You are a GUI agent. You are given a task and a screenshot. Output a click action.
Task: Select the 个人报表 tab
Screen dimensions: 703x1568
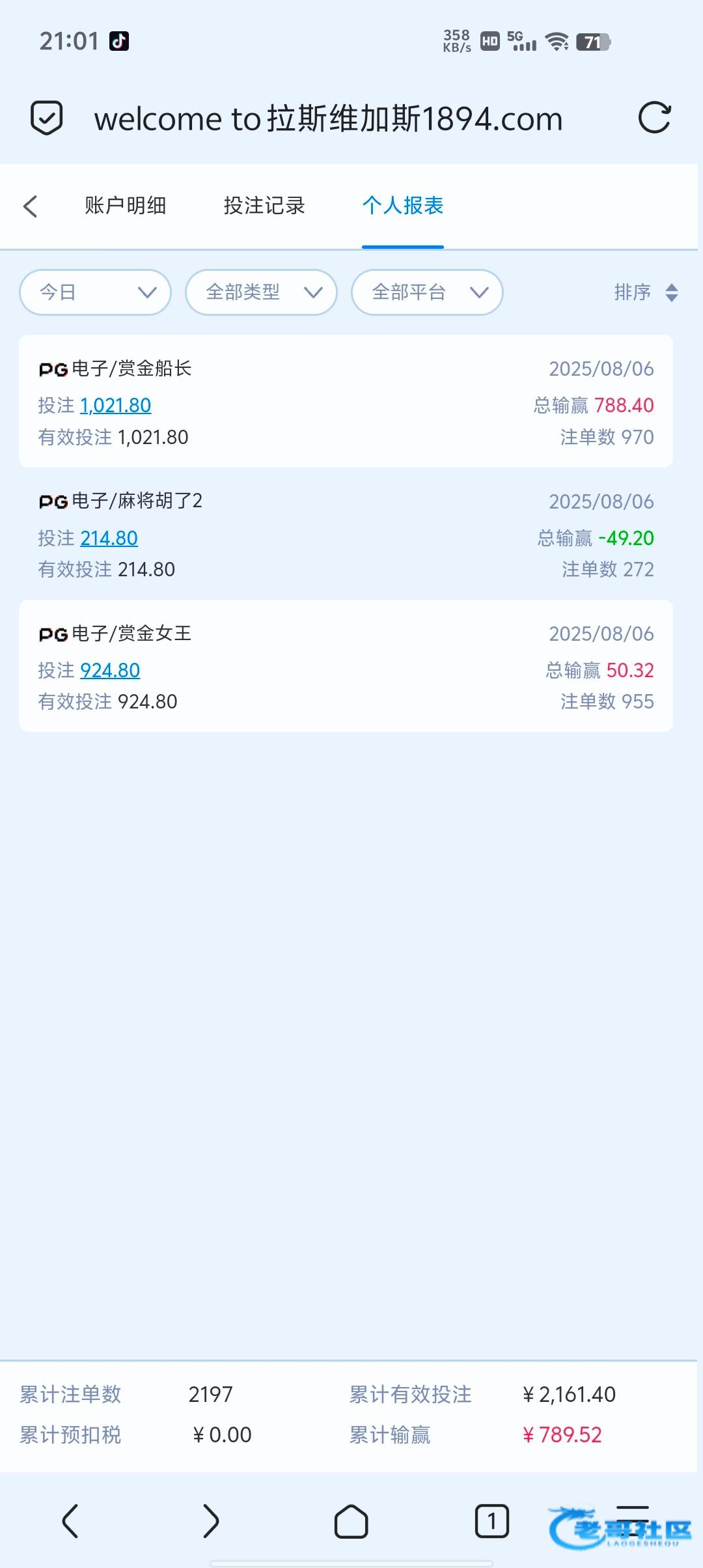coord(403,206)
